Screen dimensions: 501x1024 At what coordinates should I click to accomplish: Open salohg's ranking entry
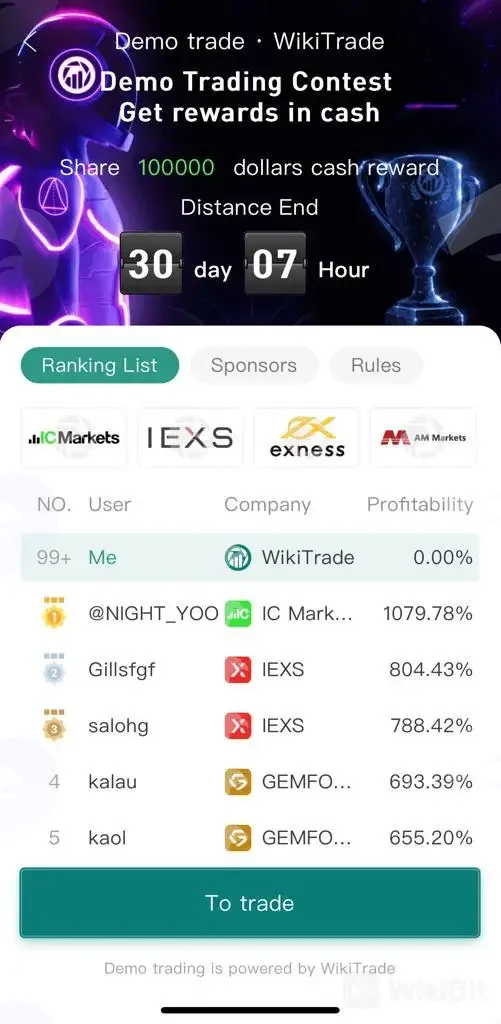(x=250, y=726)
